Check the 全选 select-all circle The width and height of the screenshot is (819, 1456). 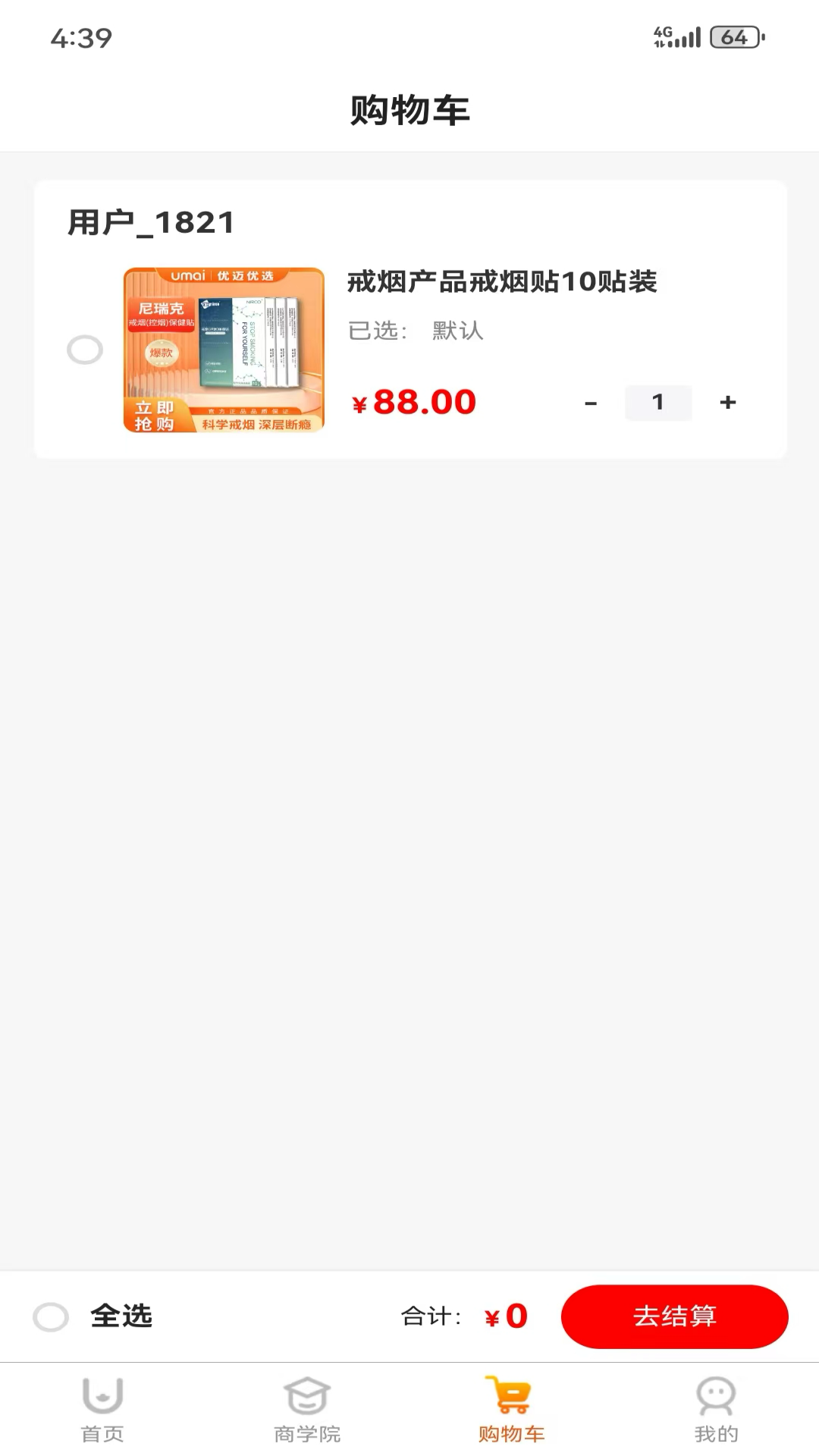[x=51, y=1316]
